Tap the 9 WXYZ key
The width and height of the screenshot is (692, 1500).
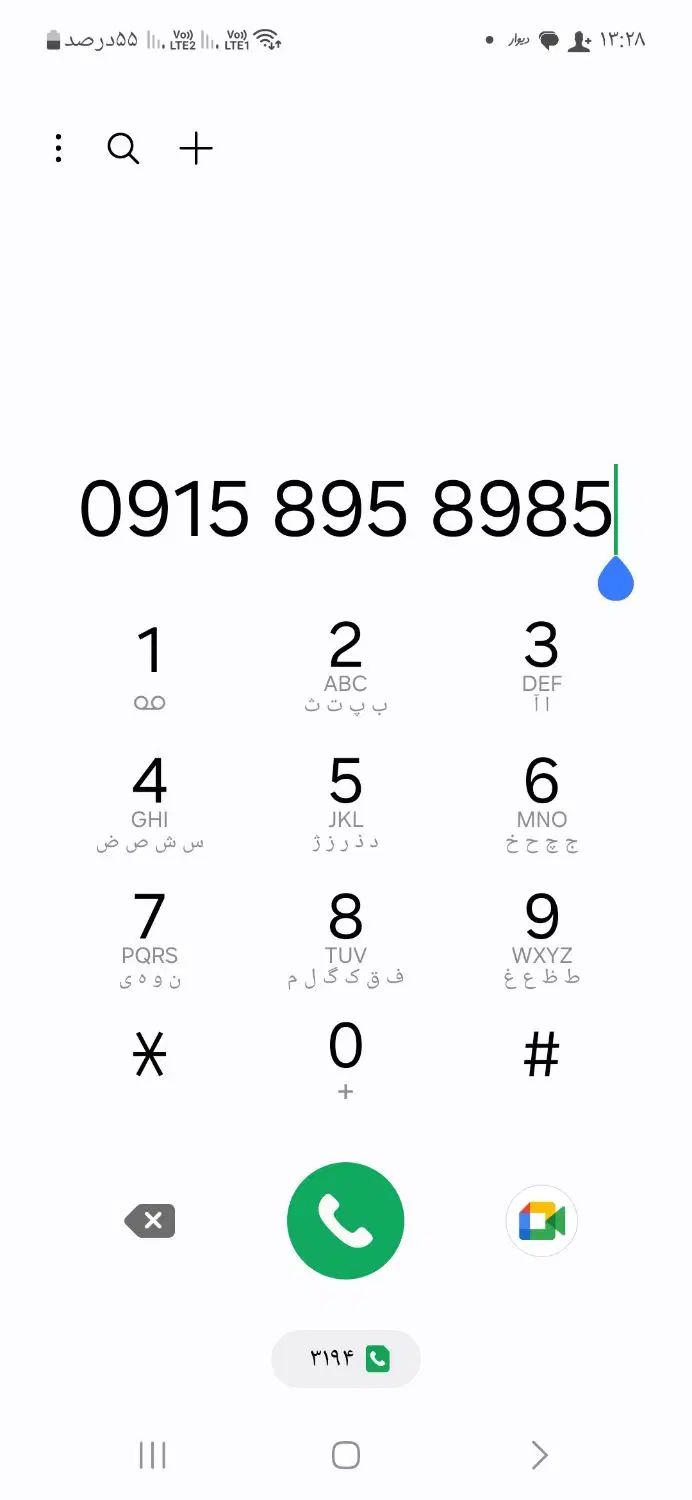click(x=541, y=937)
